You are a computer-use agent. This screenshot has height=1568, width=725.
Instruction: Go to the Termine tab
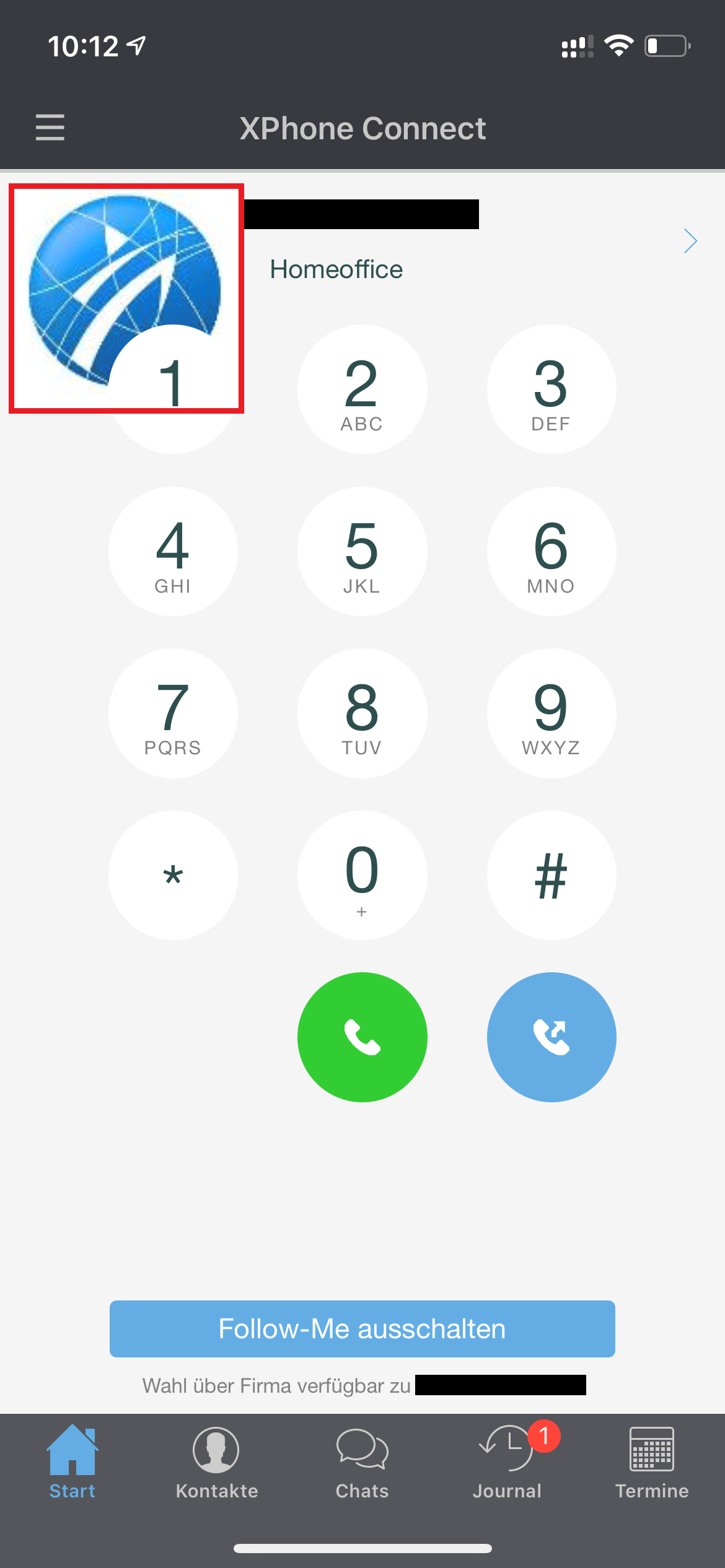click(x=652, y=1463)
